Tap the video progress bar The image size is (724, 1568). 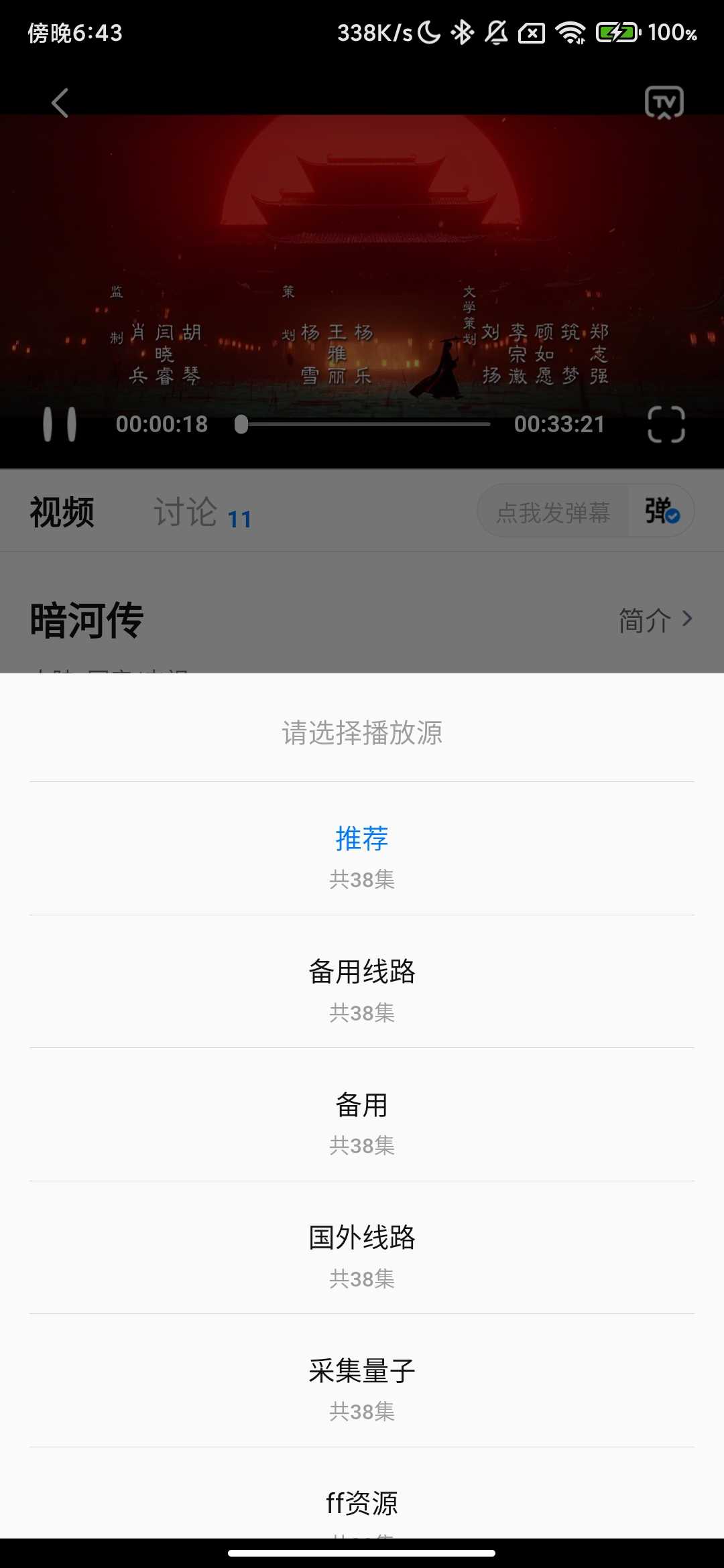coord(365,424)
